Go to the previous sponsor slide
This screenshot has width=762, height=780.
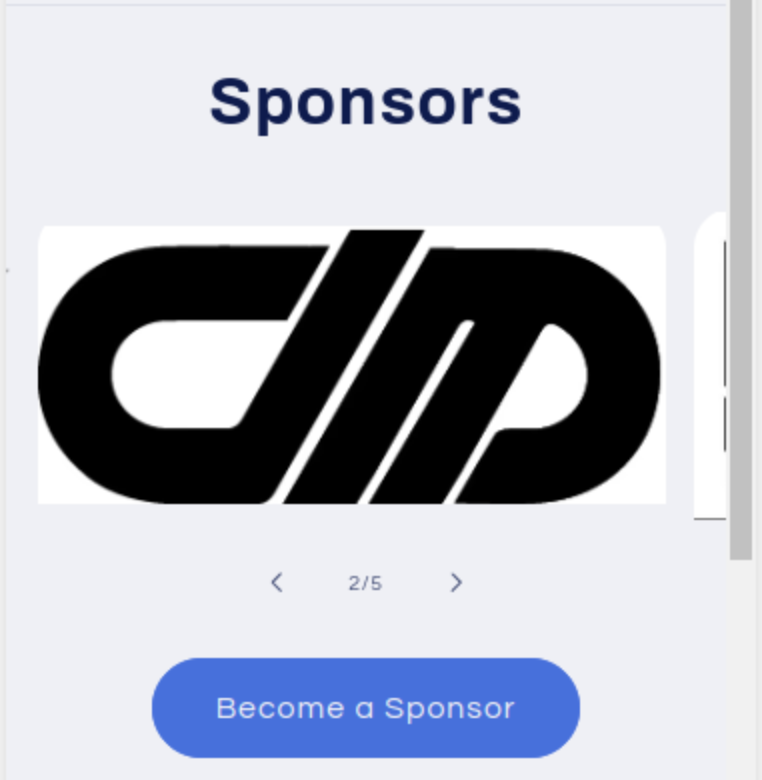pos(277,582)
